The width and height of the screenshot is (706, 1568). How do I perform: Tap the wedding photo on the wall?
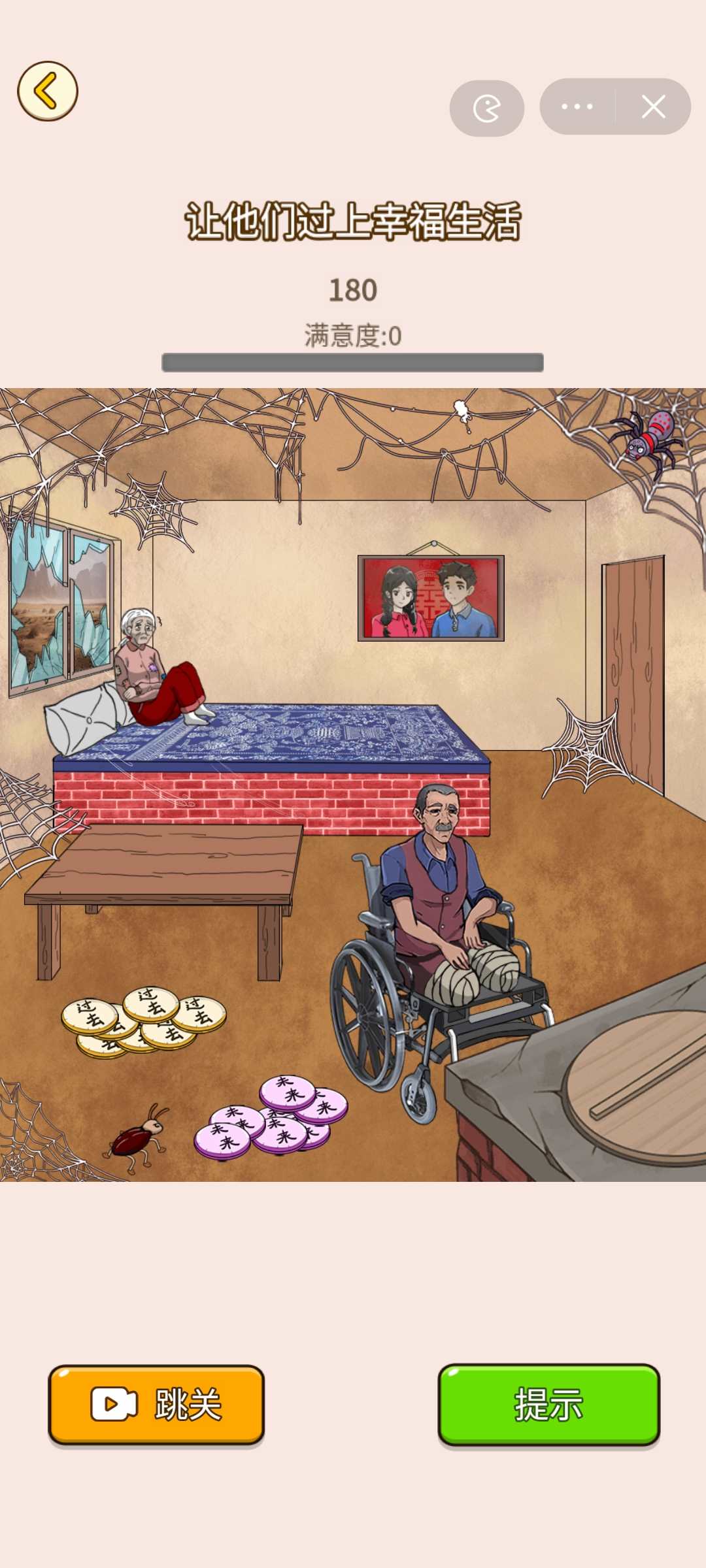[431, 598]
